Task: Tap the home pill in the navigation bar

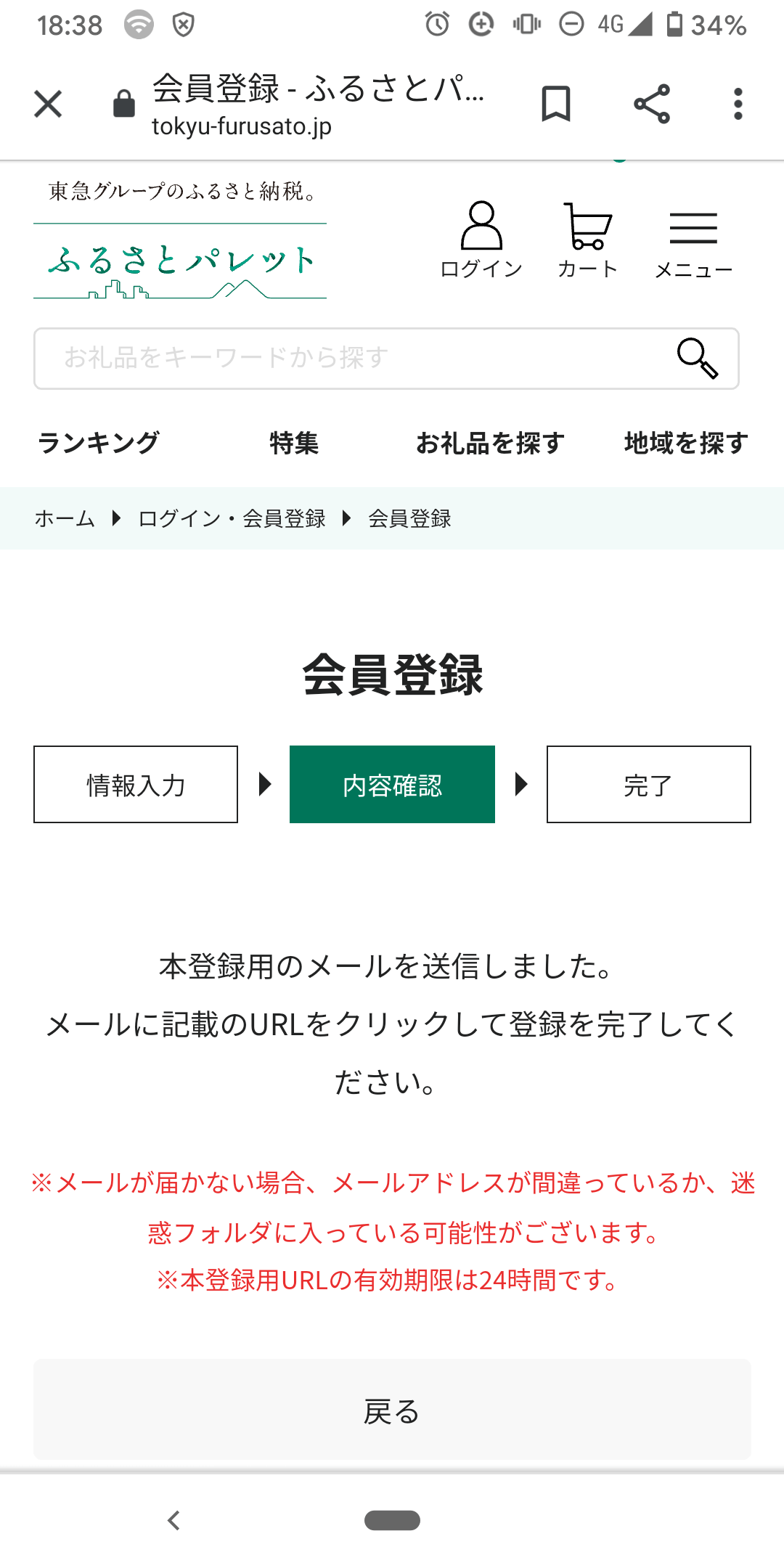Action: click(x=392, y=1520)
